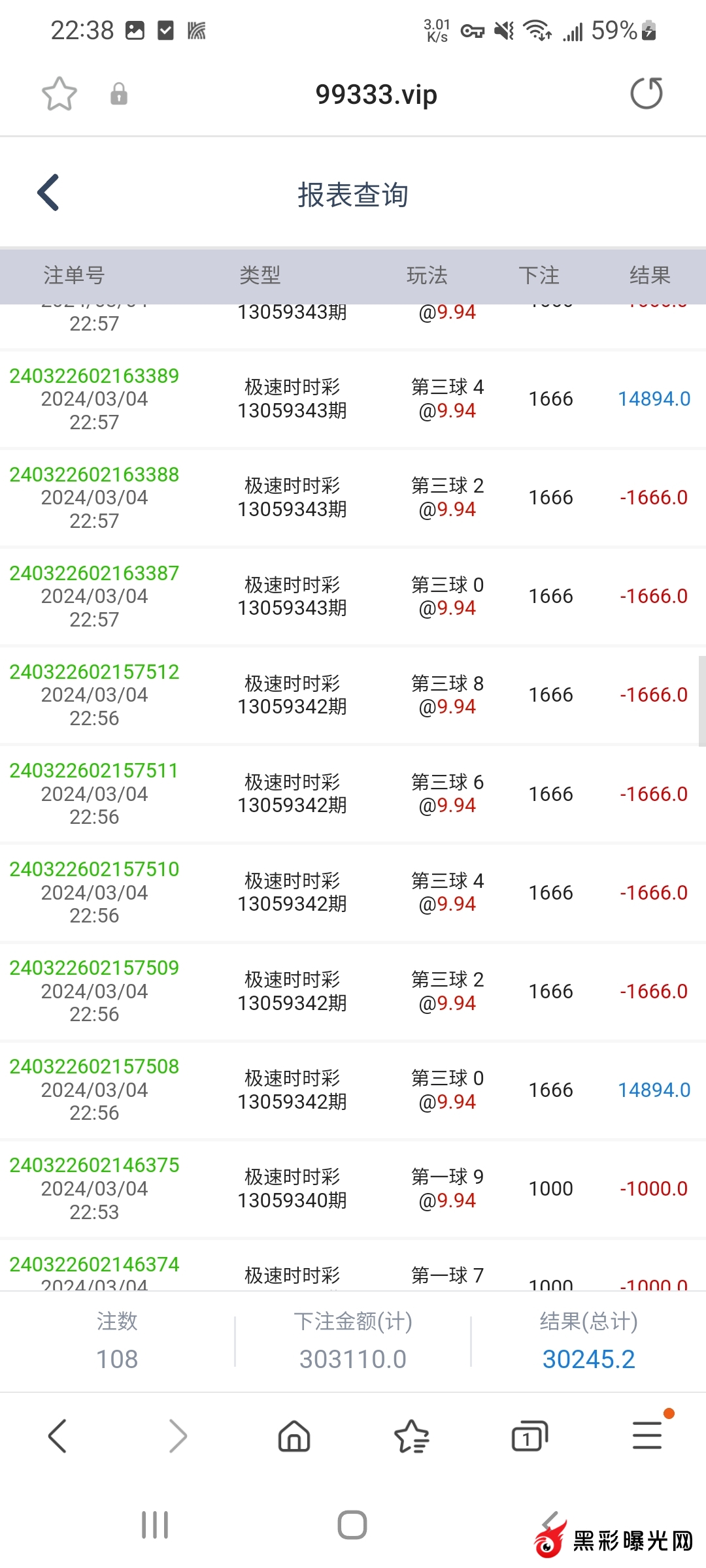
Task: Open the system recent apps button
Action: [x=155, y=1525]
